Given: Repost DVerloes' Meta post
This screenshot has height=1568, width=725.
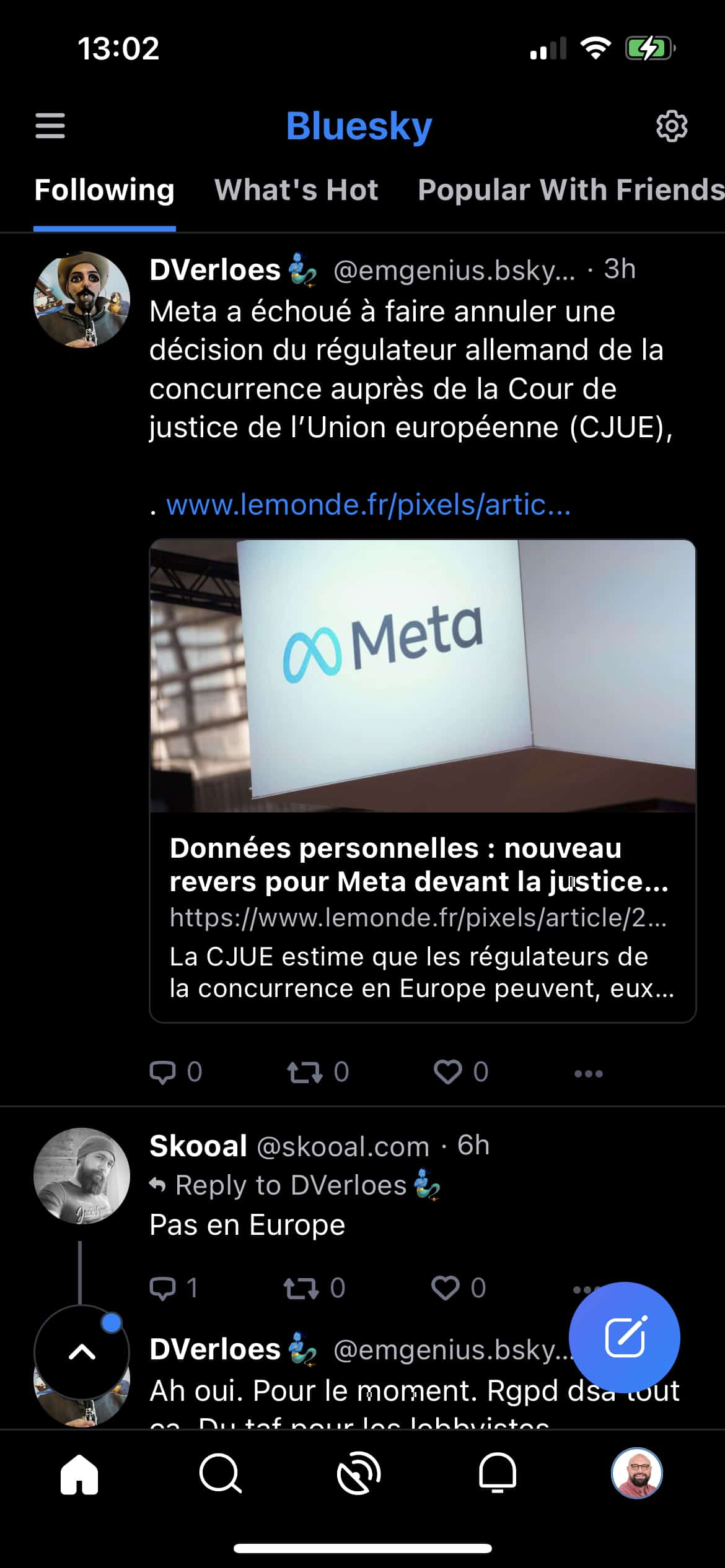Looking at the screenshot, I should pyautogui.click(x=318, y=1072).
